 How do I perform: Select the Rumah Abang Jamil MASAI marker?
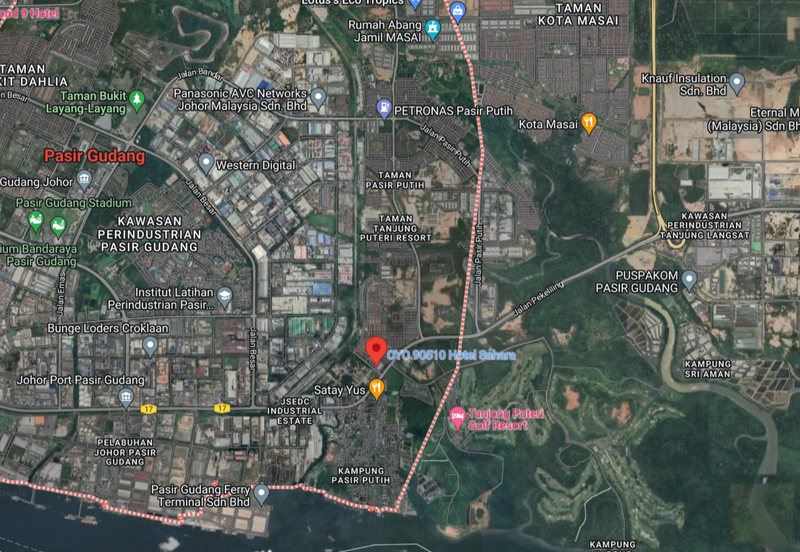[433, 29]
